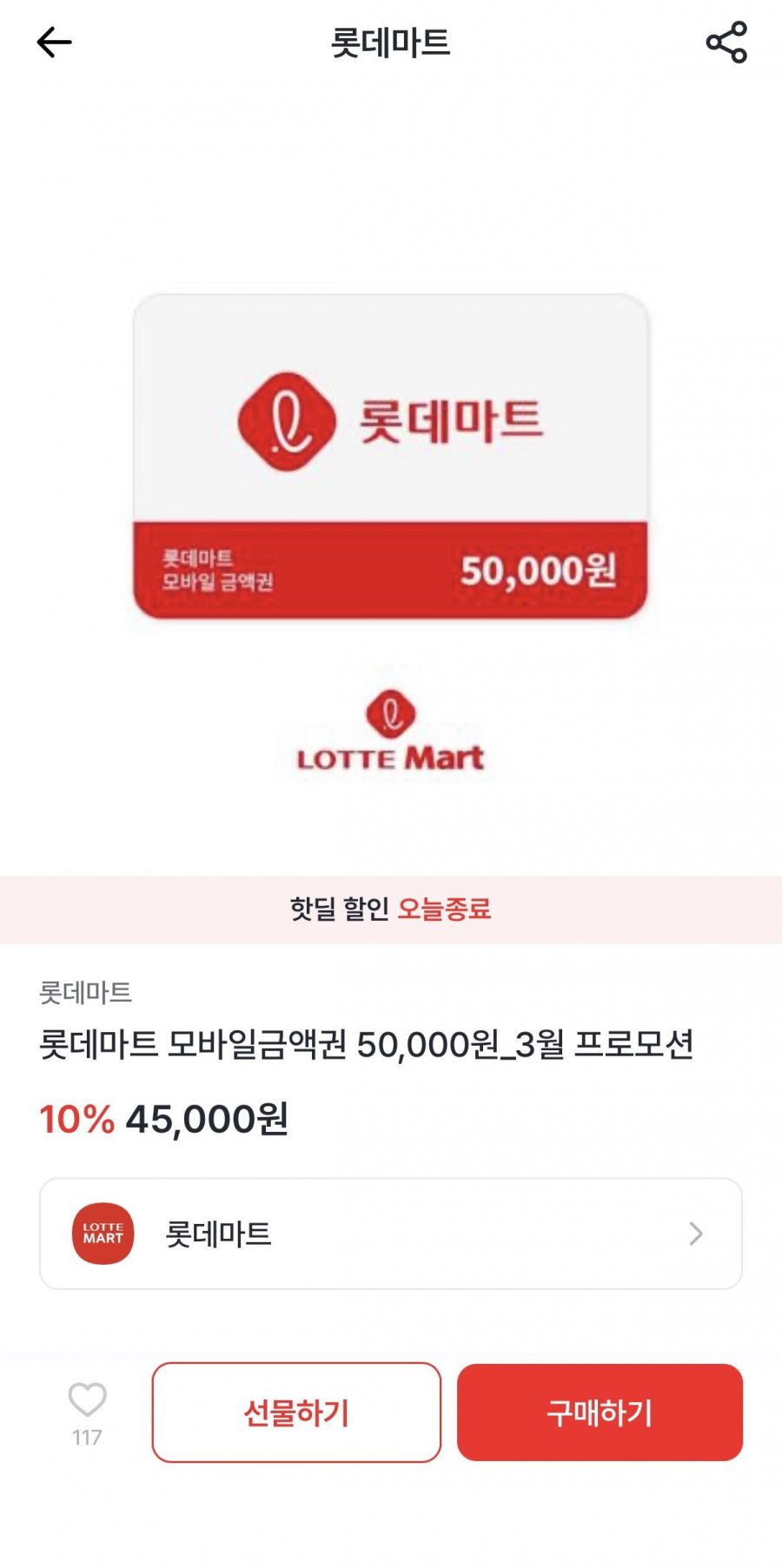Share this Lotte Mart voucher
This screenshot has height=1568, width=782.
tap(726, 43)
